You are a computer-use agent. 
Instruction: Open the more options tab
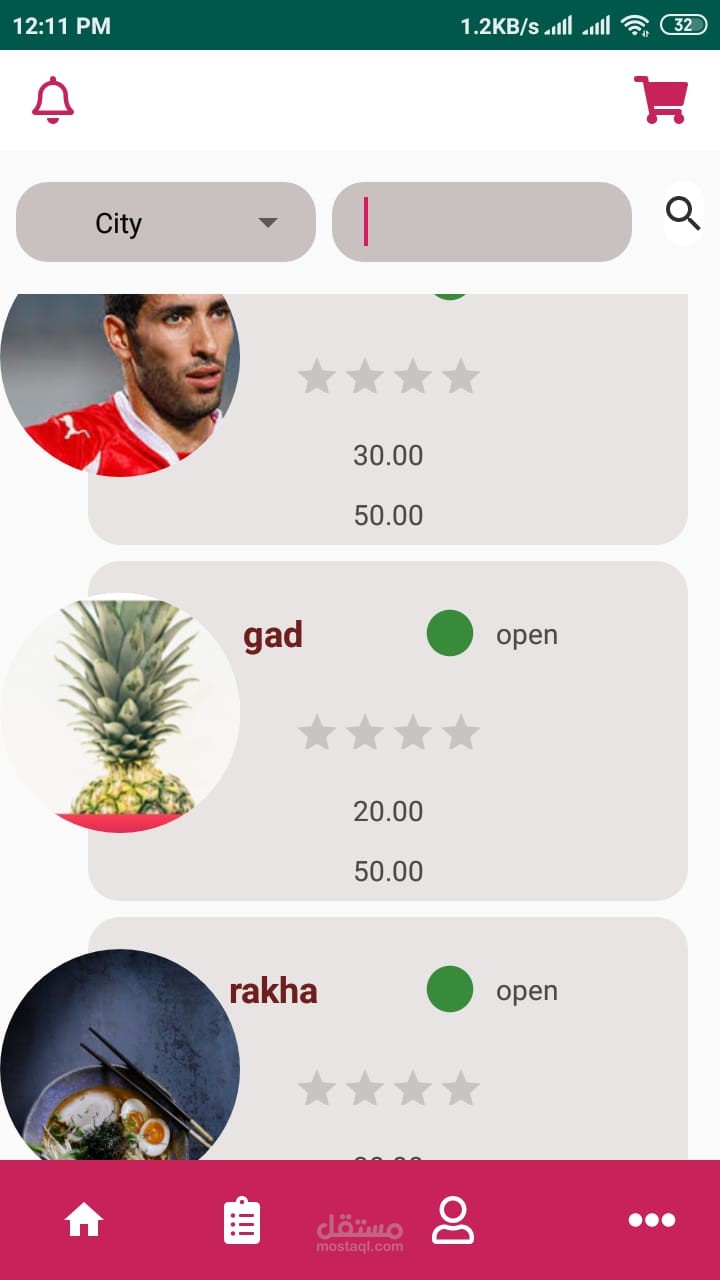click(652, 1220)
